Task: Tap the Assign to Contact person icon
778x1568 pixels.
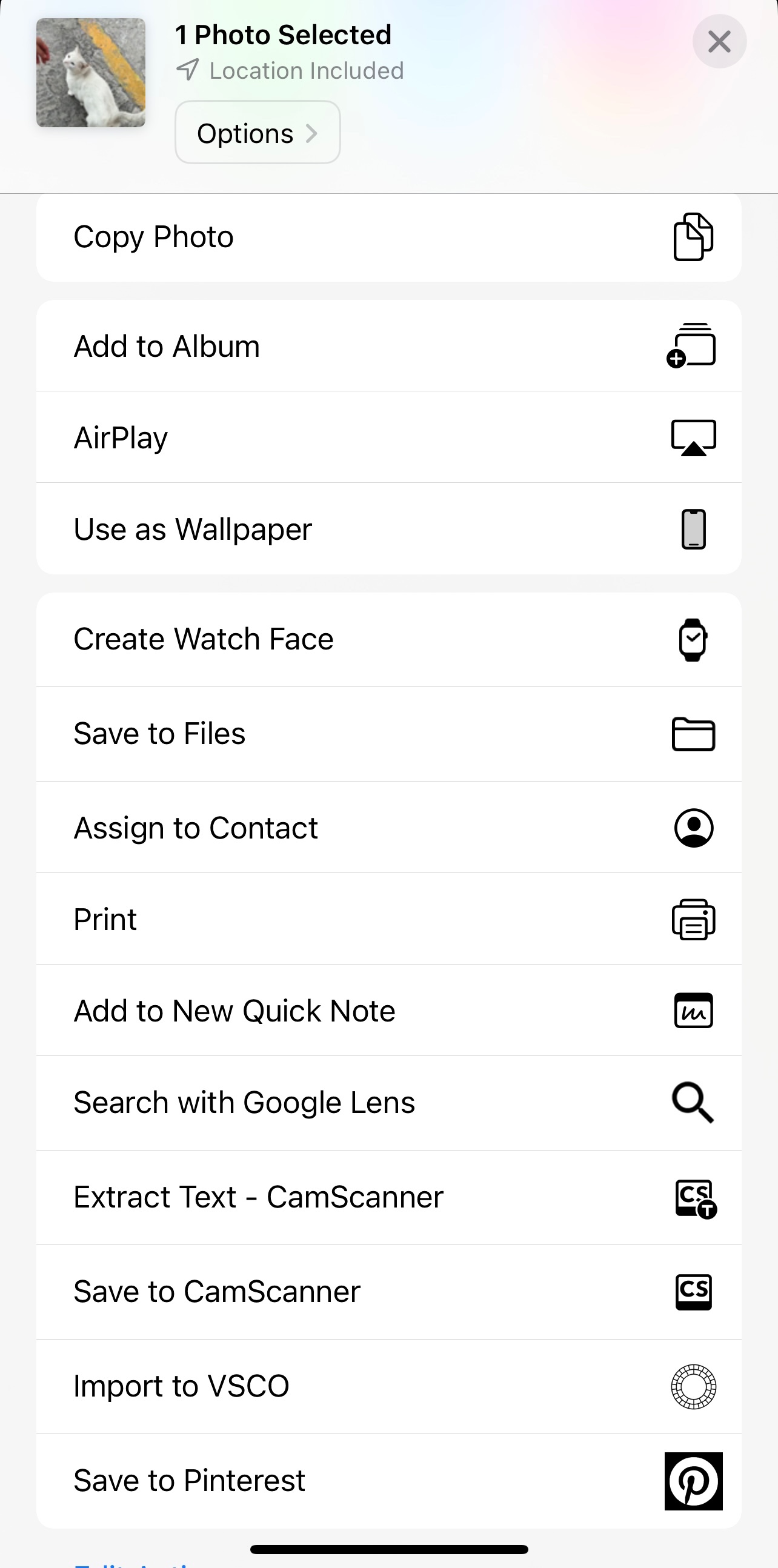Action: pos(693,827)
